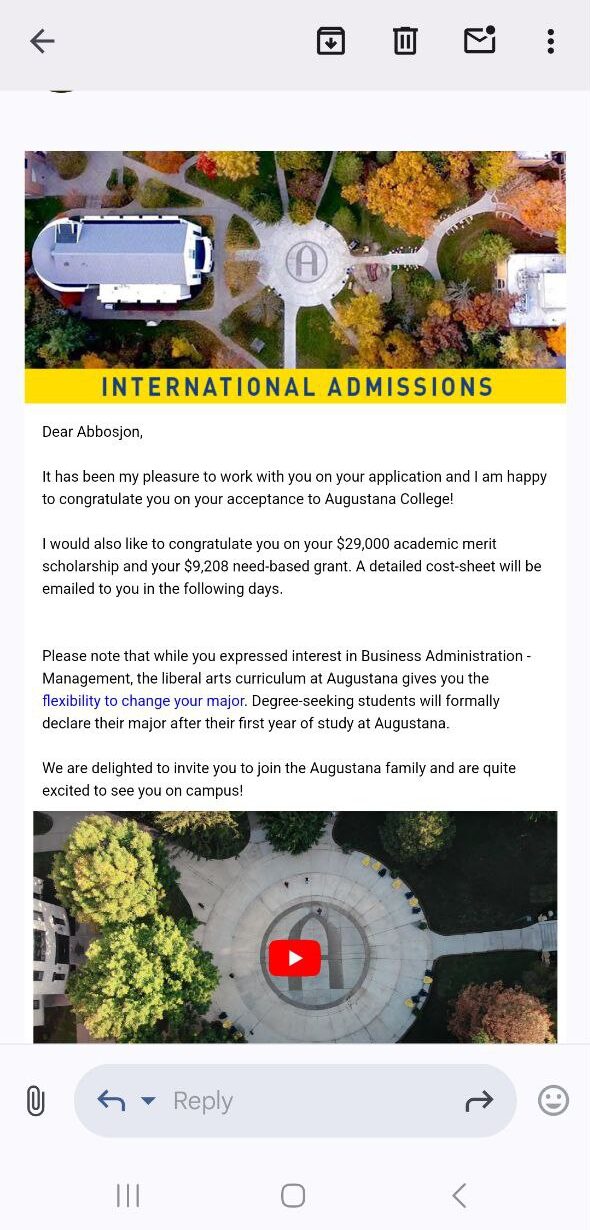The image size is (590, 1230).
Task: Mark the email as unread
Action: coord(480,40)
